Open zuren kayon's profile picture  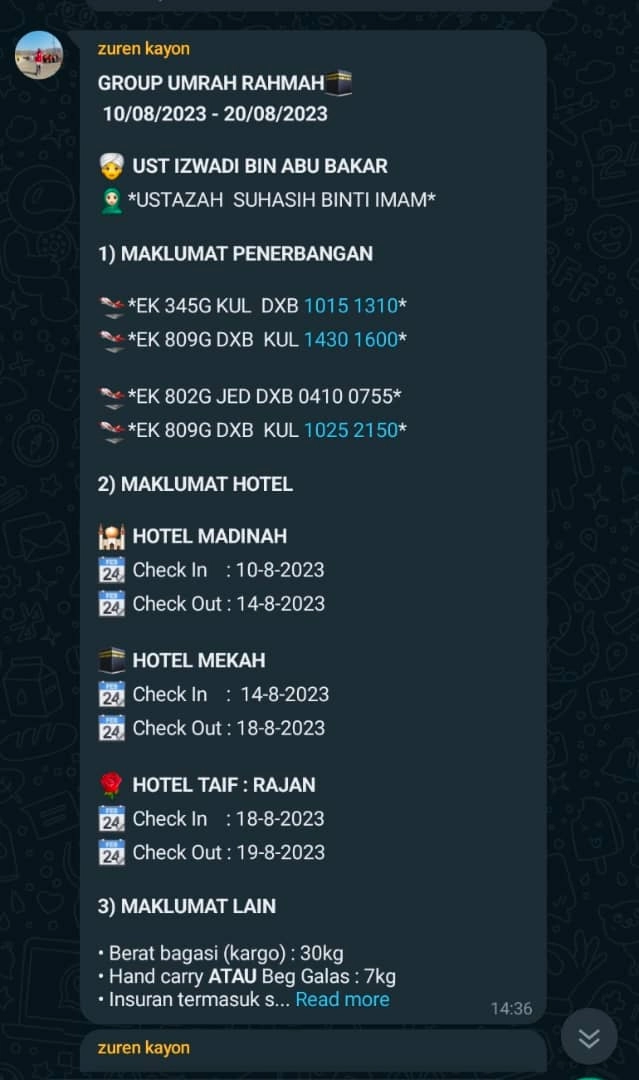[39, 55]
